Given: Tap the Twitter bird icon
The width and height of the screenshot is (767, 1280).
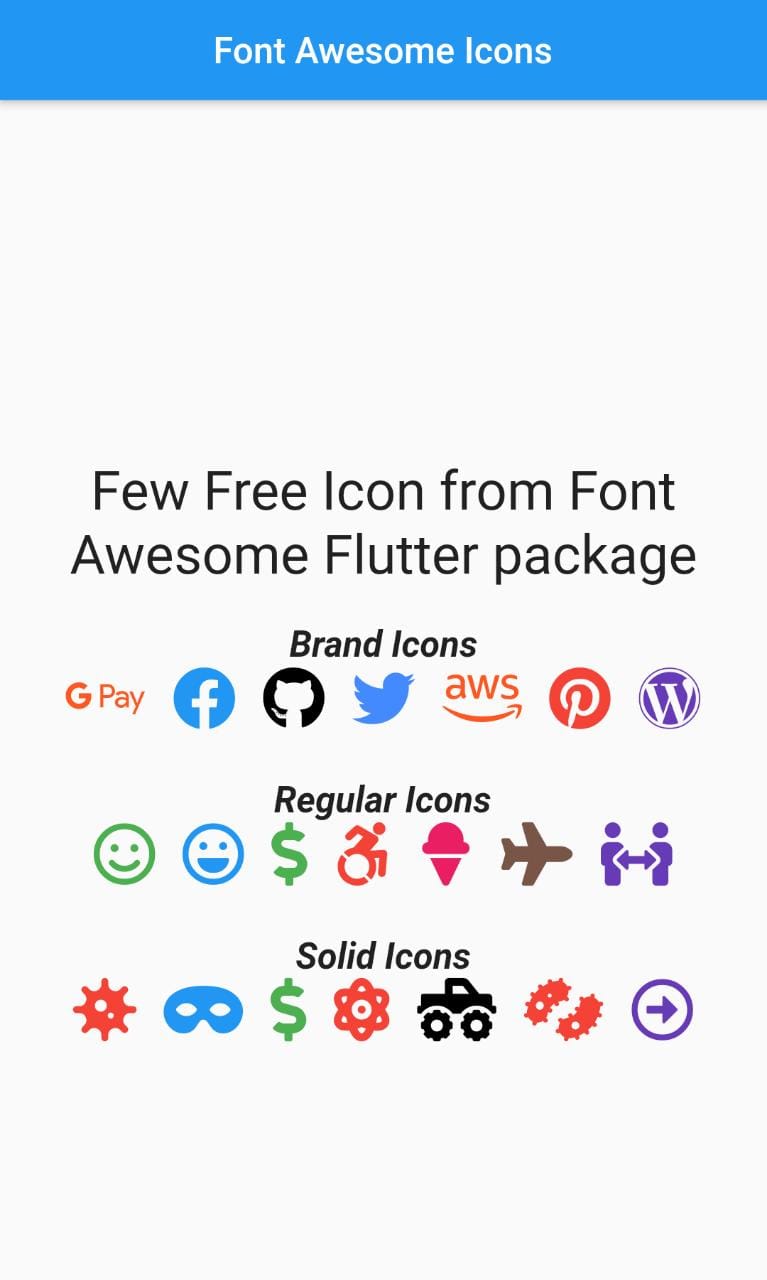Looking at the screenshot, I should click(381, 697).
